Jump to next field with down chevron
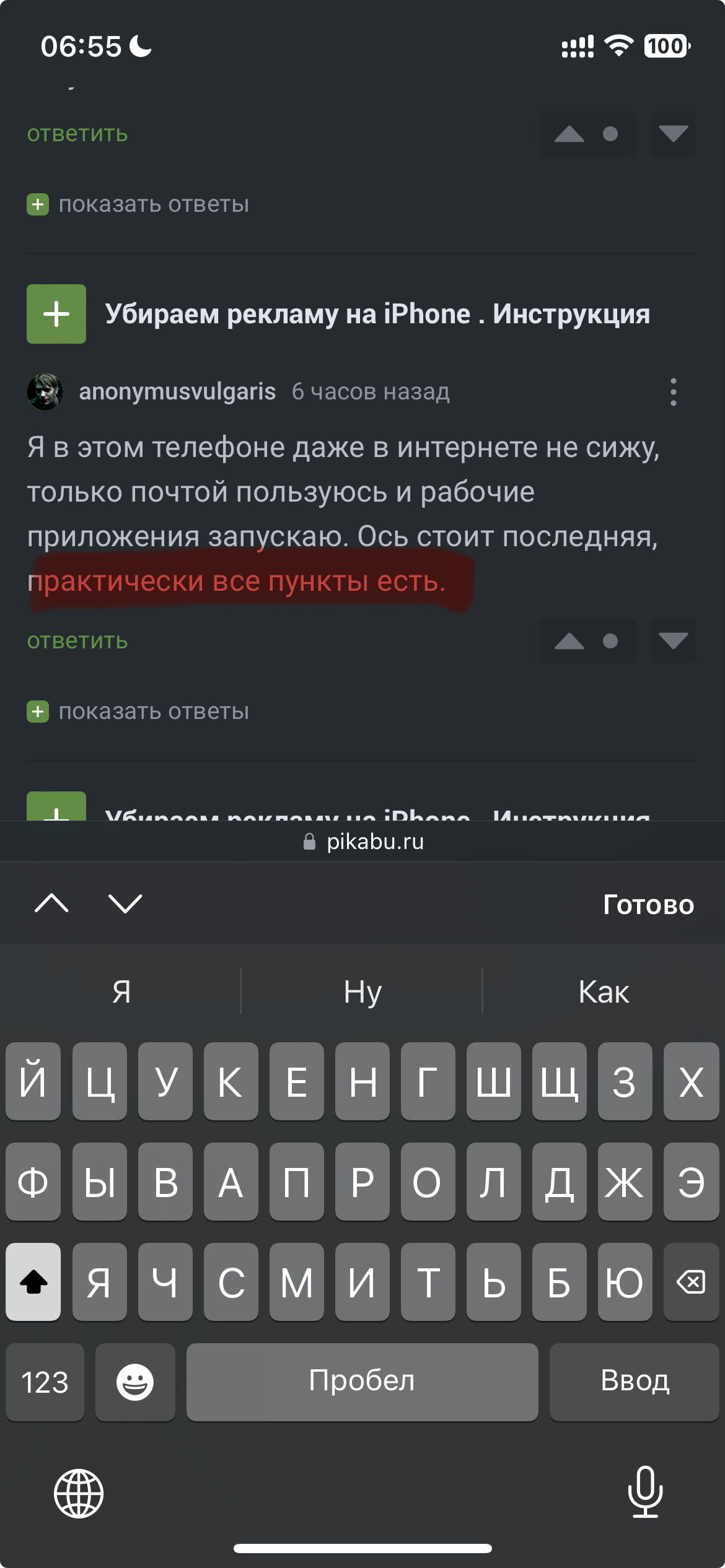The image size is (725, 1568). click(x=125, y=904)
